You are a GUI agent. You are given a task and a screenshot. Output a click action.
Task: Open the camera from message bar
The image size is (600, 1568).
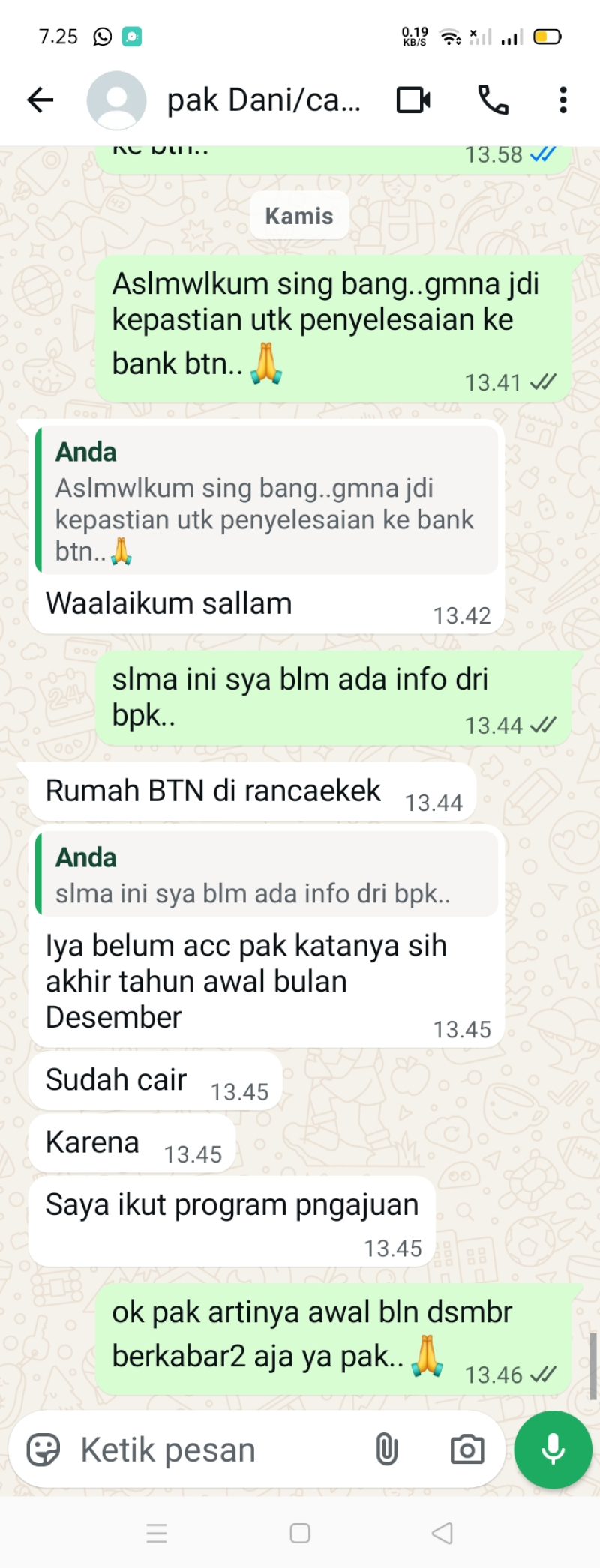point(466,1450)
